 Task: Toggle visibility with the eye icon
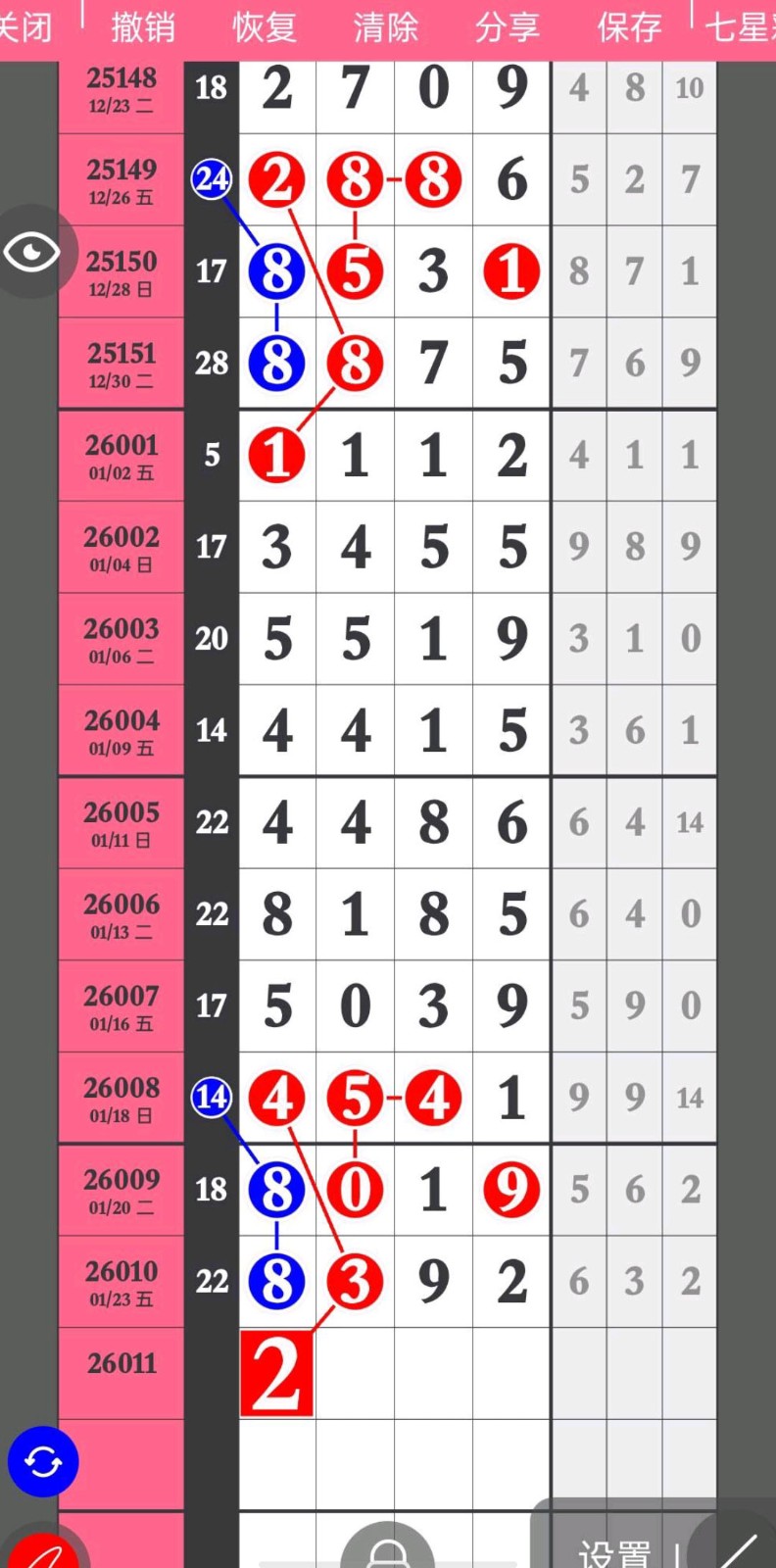pyautogui.click(x=32, y=253)
